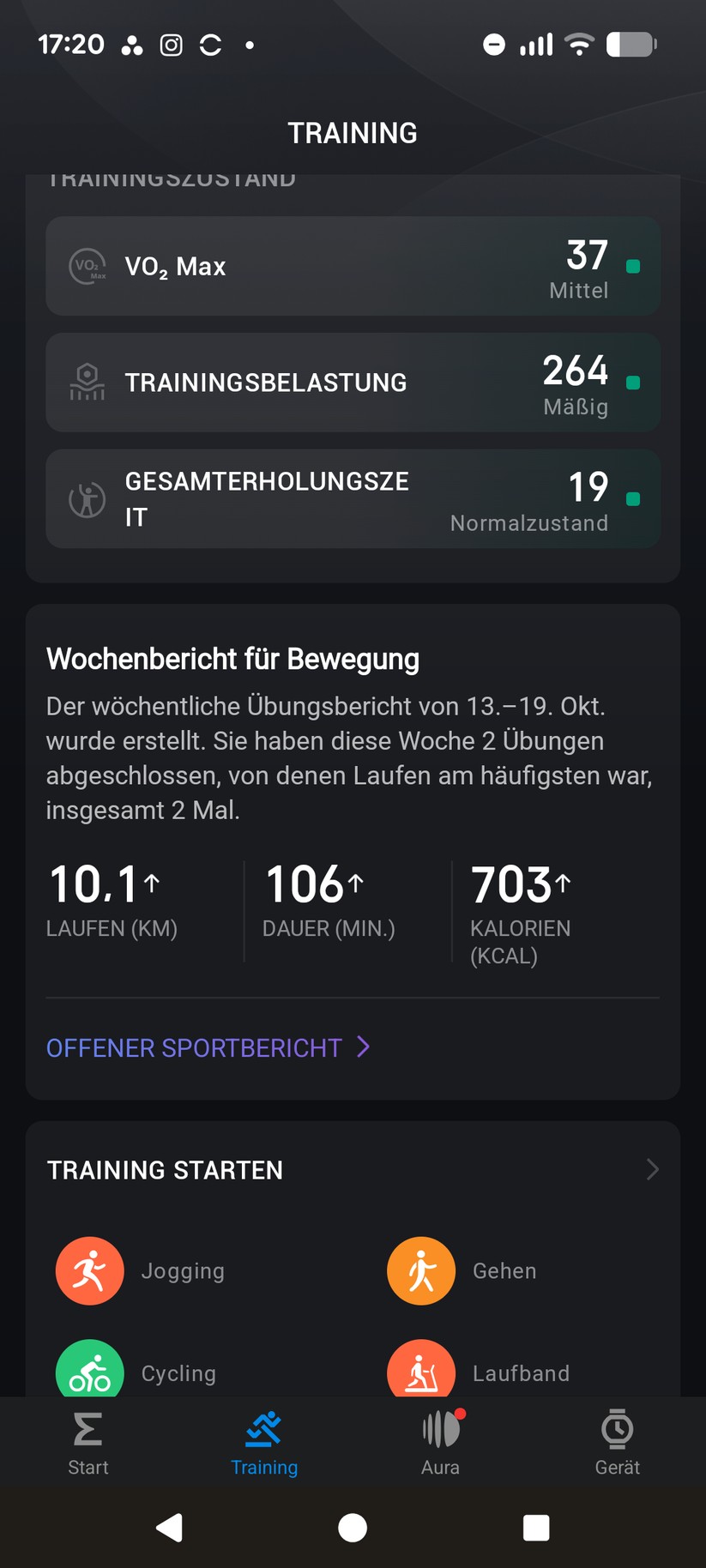
Task: Tap the Wi-Fi status bar icon
Action: (578, 45)
